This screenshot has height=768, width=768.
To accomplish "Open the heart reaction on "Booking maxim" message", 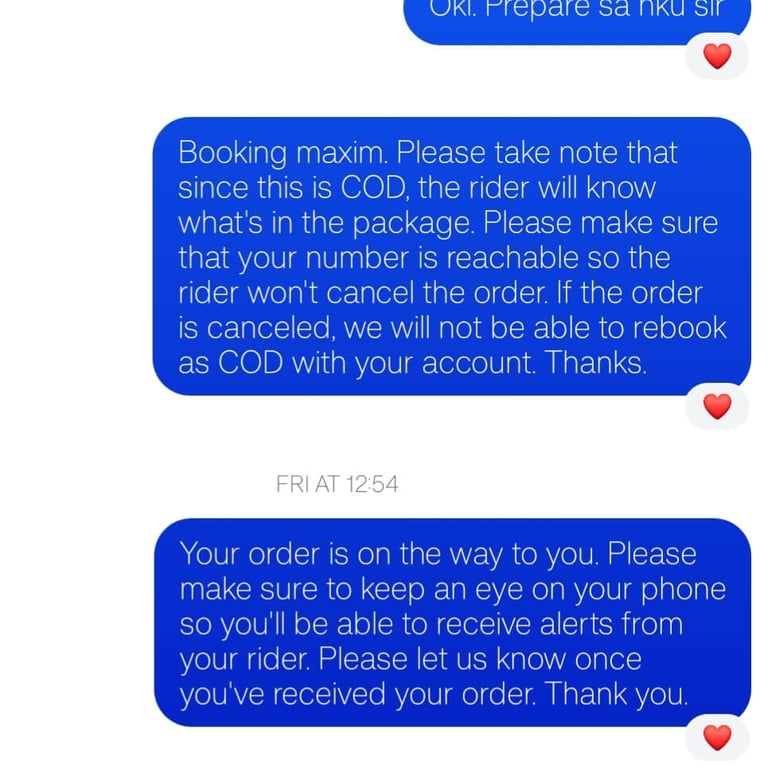I will [x=717, y=406].
